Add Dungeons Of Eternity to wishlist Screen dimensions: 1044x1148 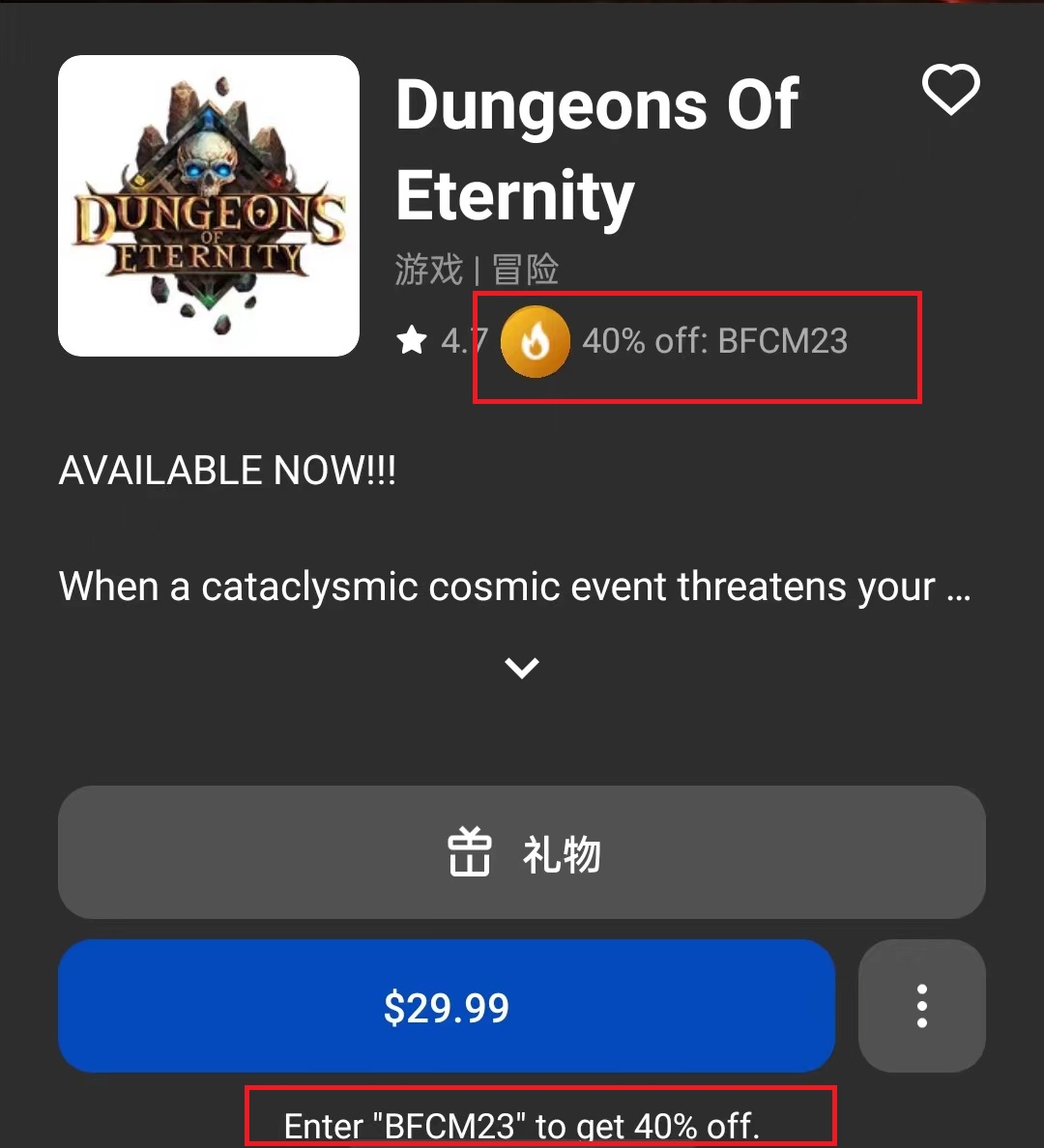[x=951, y=90]
